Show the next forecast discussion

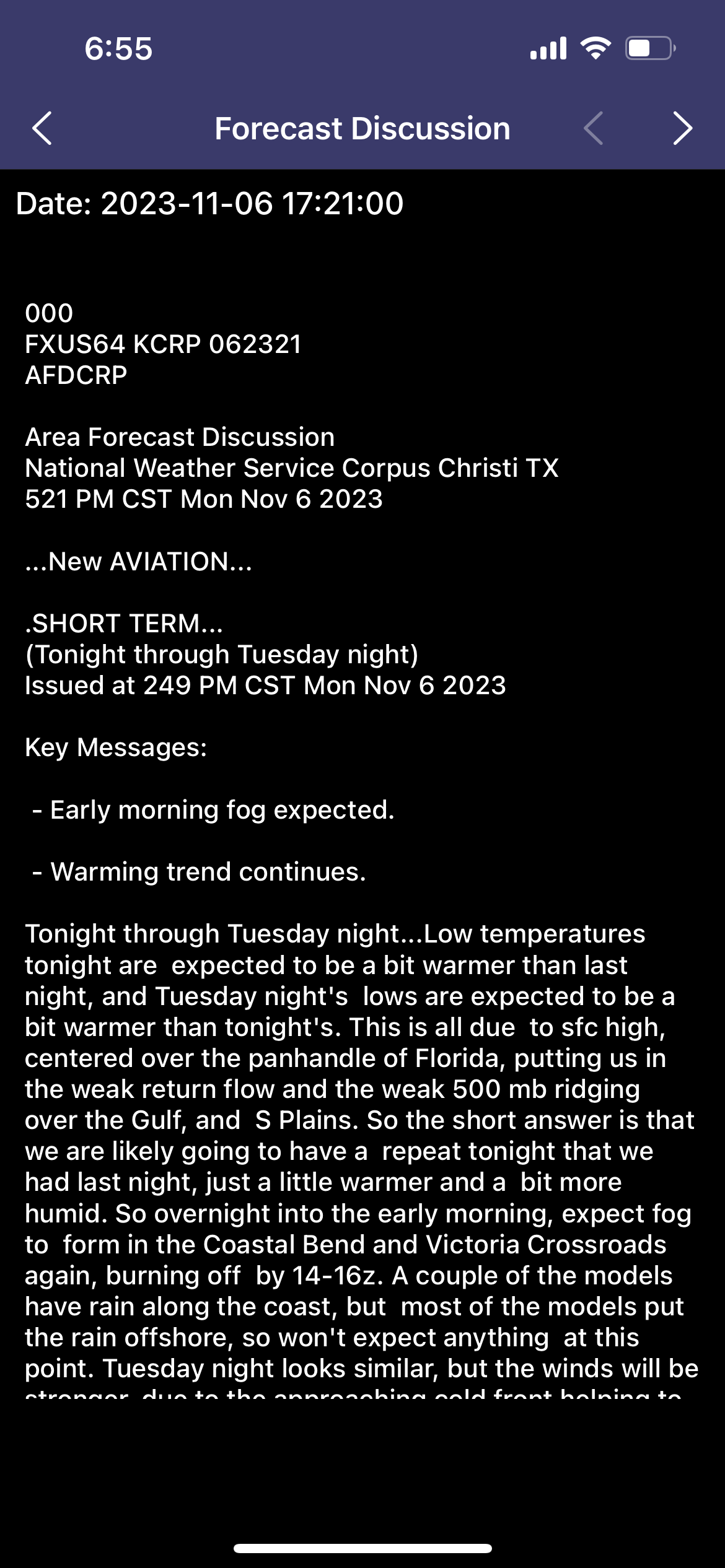pyautogui.click(x=682, y=129)
